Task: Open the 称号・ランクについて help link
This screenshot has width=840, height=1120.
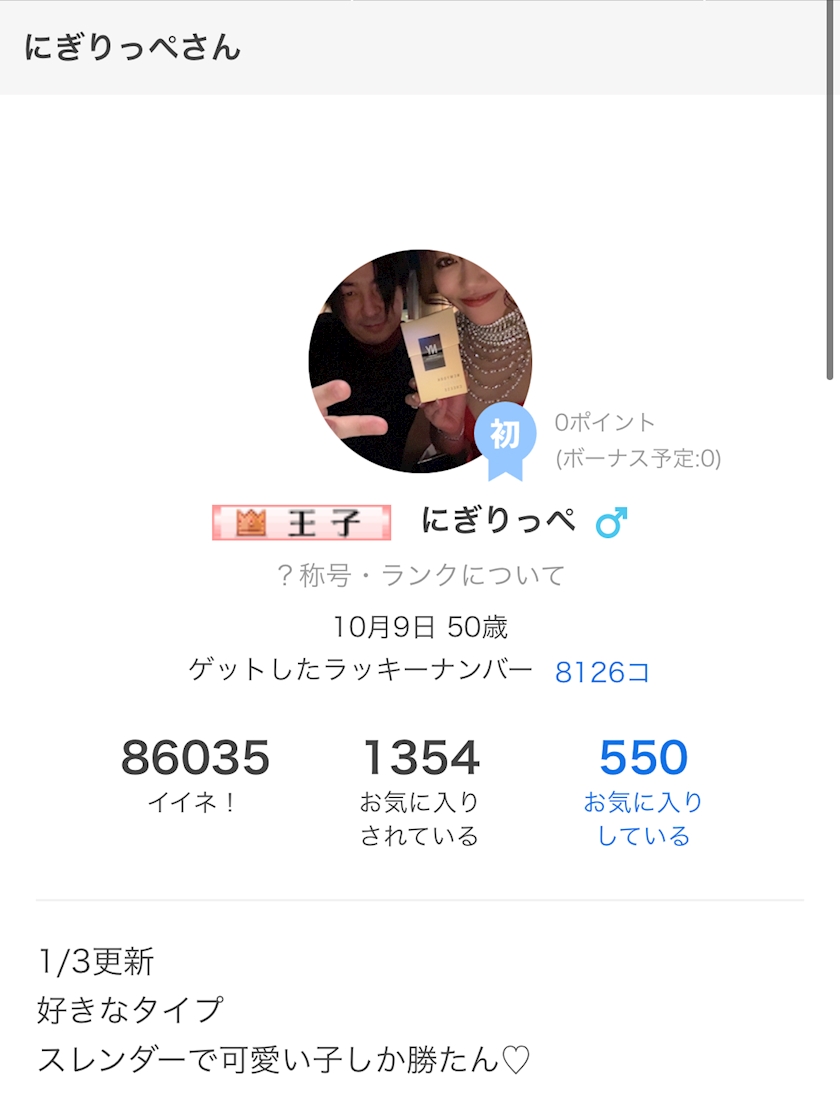Action: click(x=421, y=575)
